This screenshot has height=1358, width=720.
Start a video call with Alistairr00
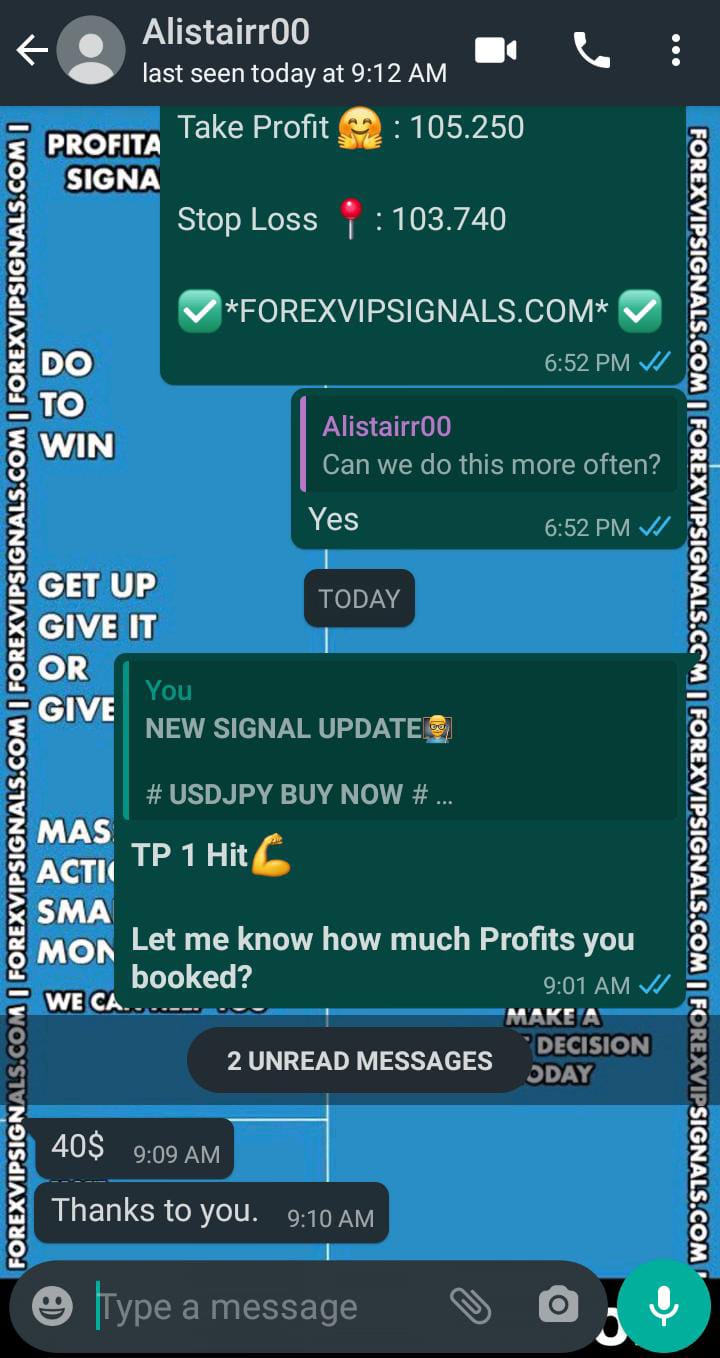tap(496, 50)
